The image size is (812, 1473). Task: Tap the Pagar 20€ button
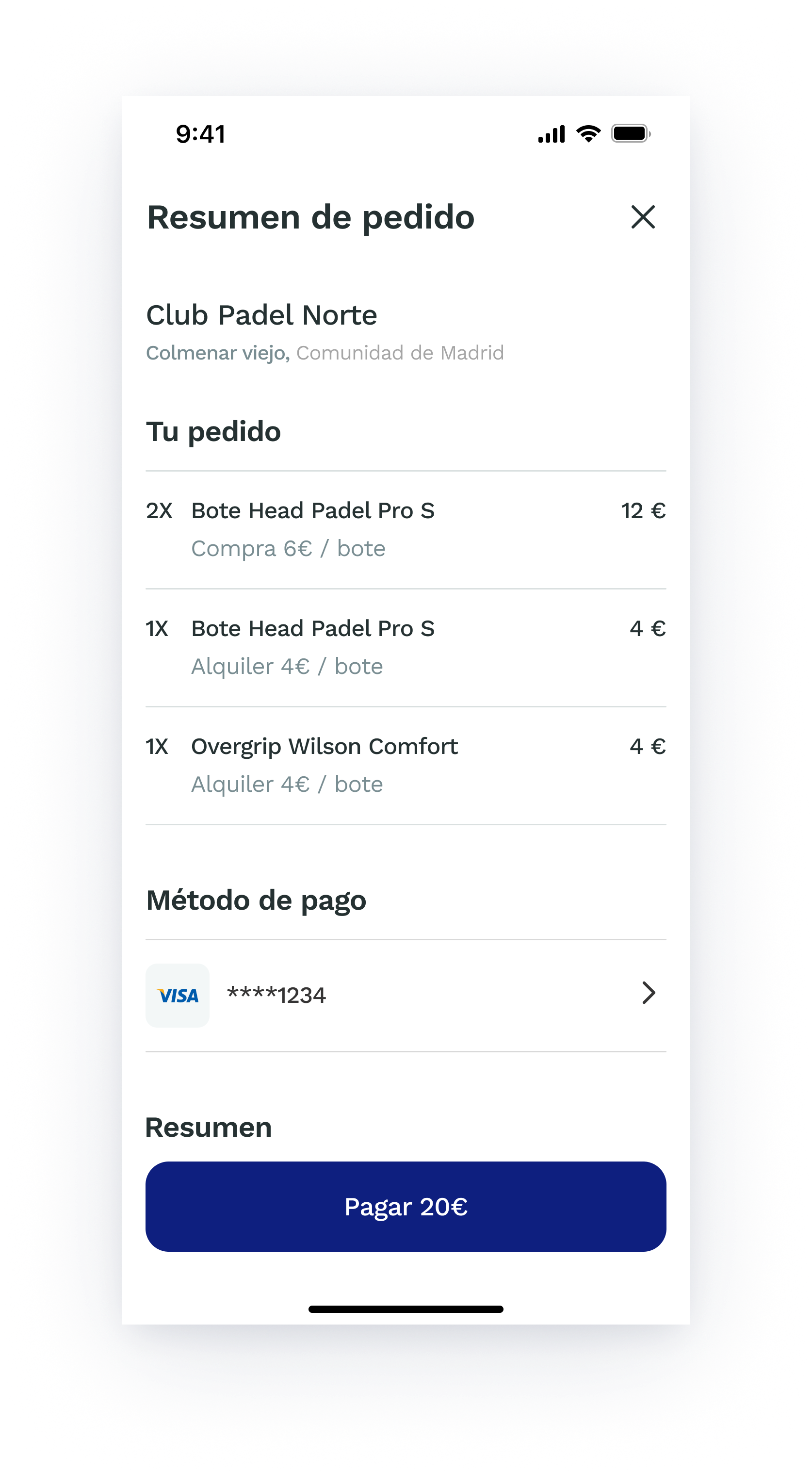[x=406, y=1207]
